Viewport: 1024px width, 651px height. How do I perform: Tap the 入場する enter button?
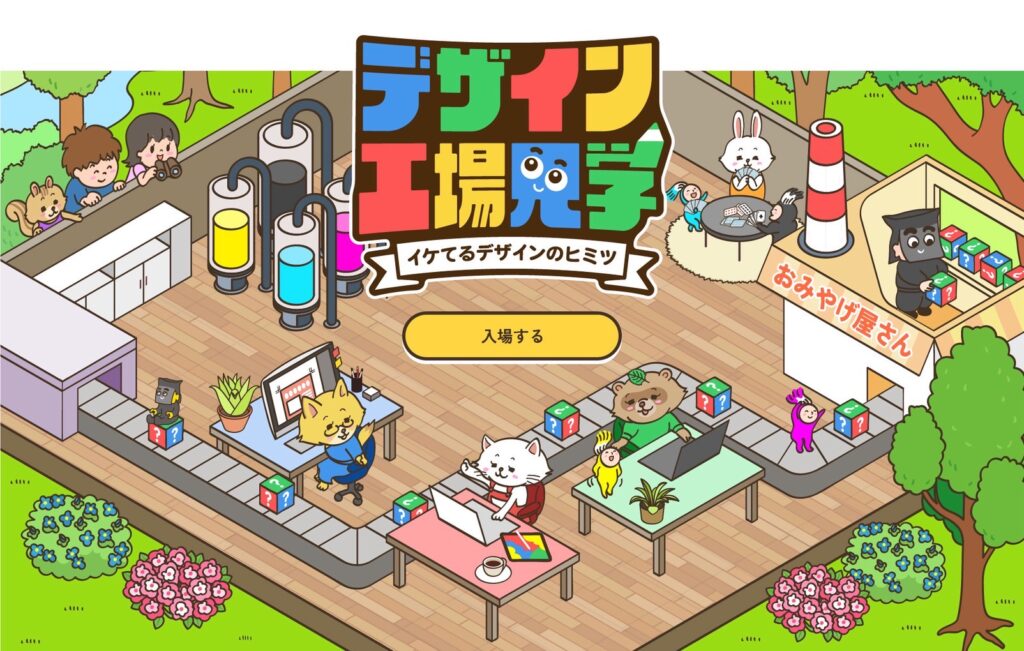coord(511,336)
